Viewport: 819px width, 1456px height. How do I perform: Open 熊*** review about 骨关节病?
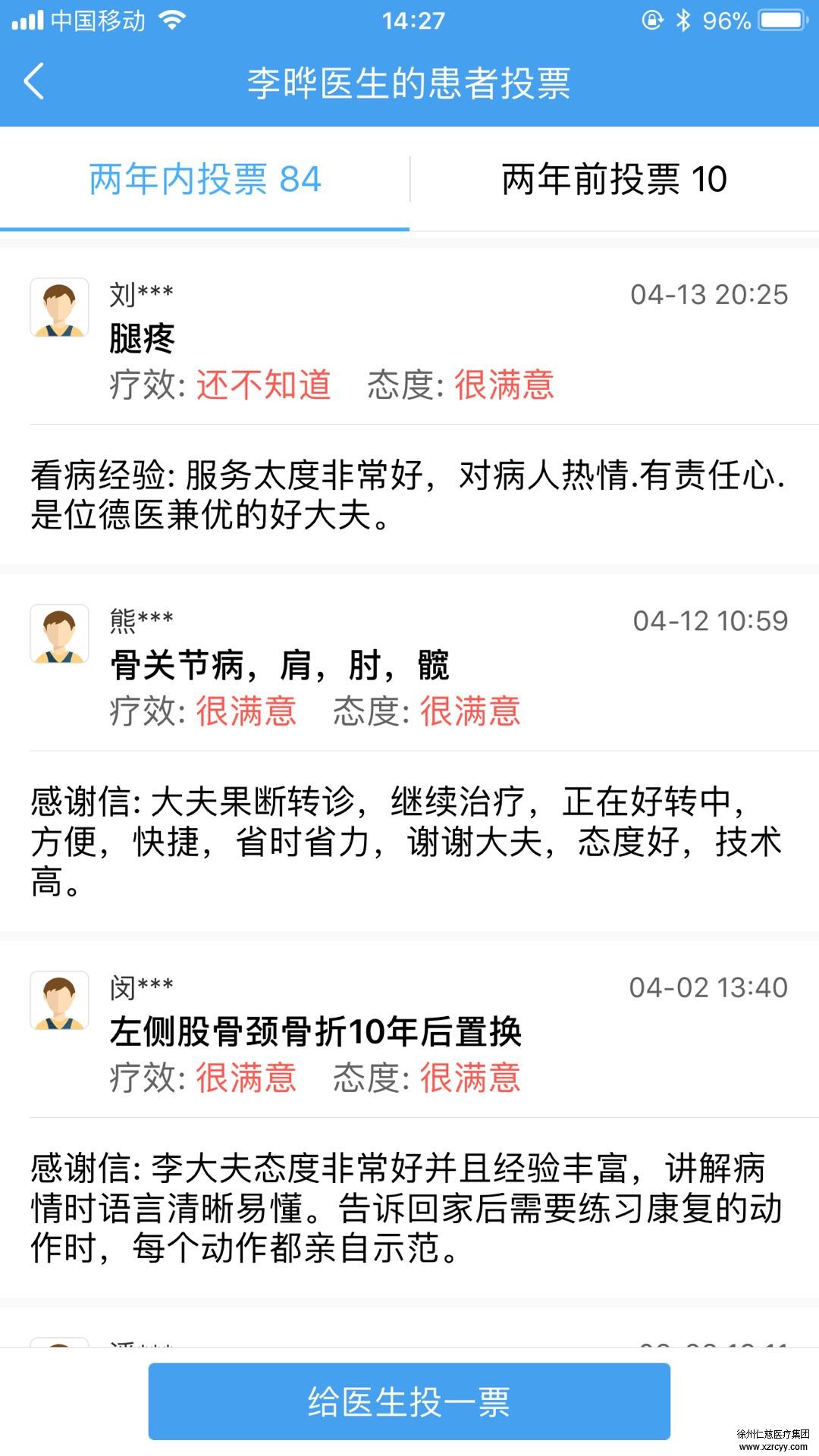tap(409, 751)
